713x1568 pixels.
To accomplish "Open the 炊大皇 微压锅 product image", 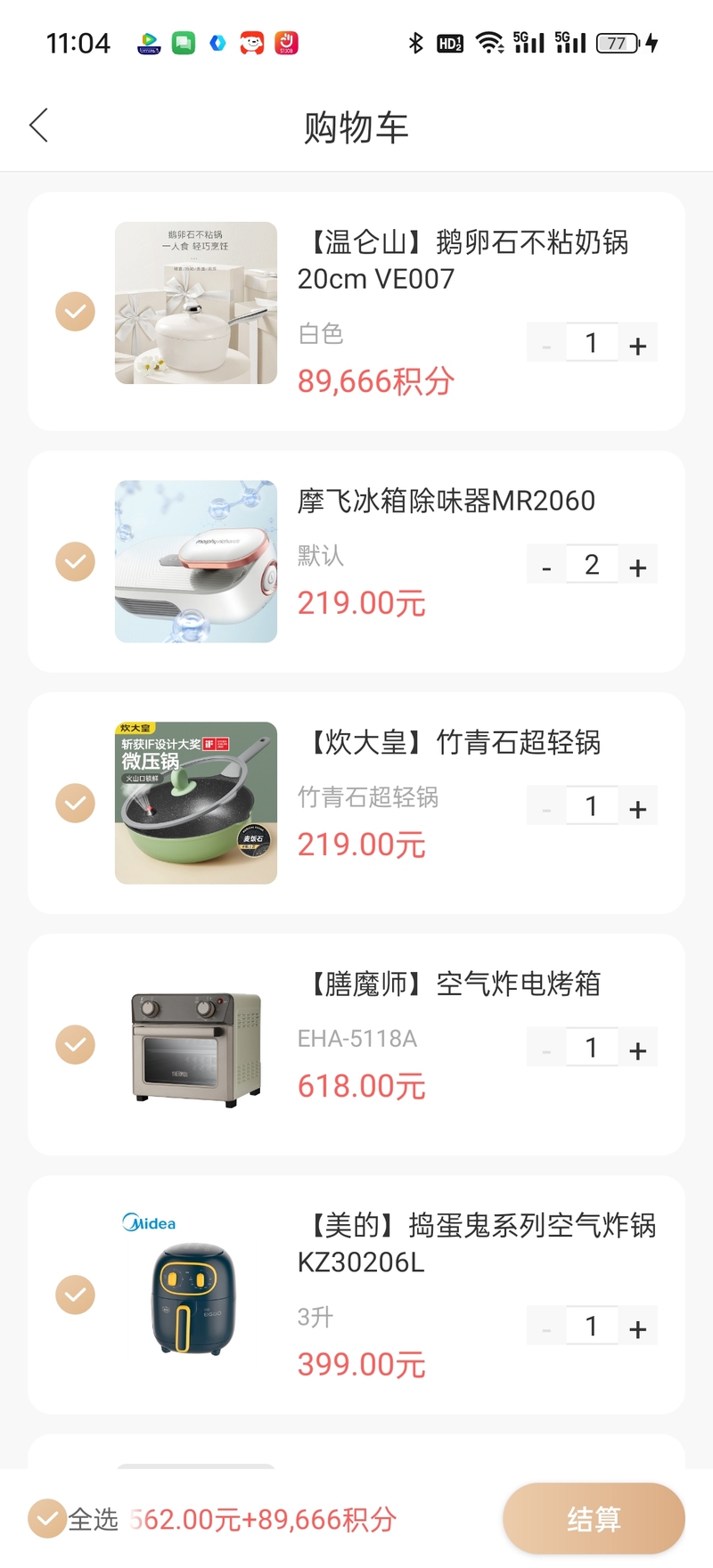I will coord(196,803).
